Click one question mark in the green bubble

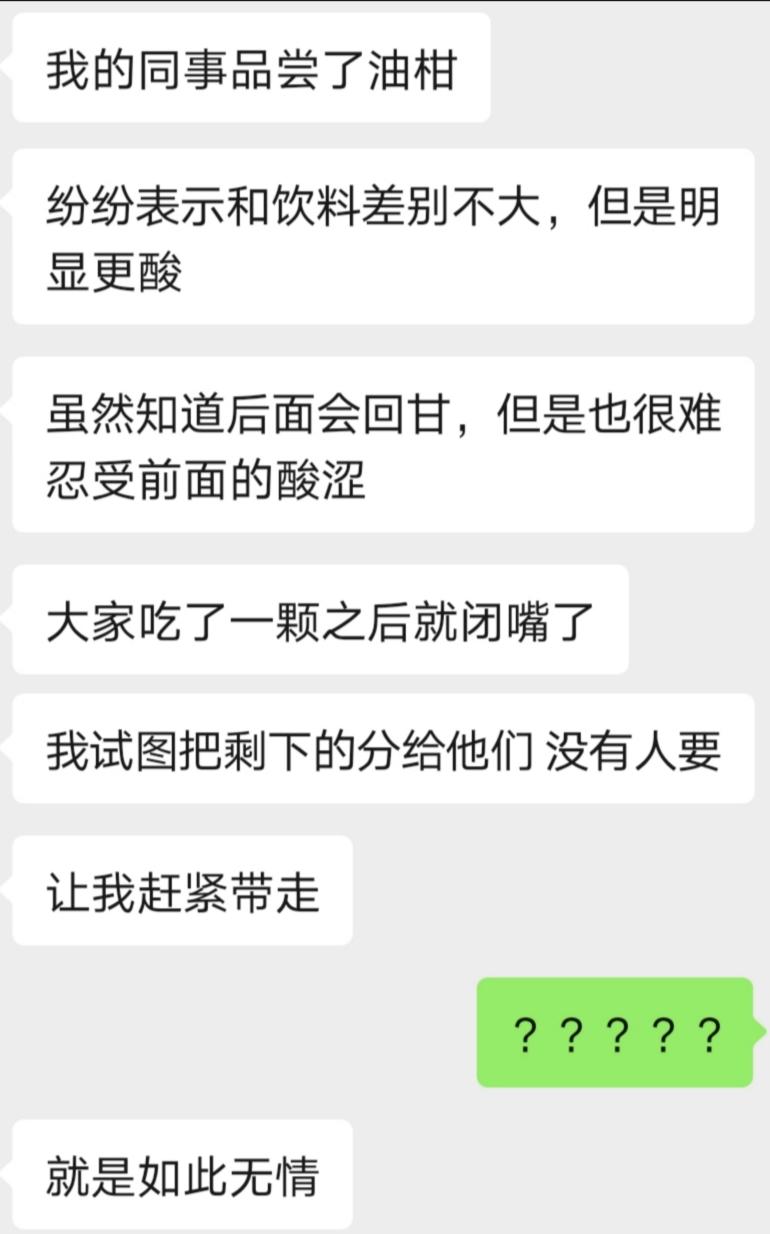pyautogui.click(x=575, y=1030)
